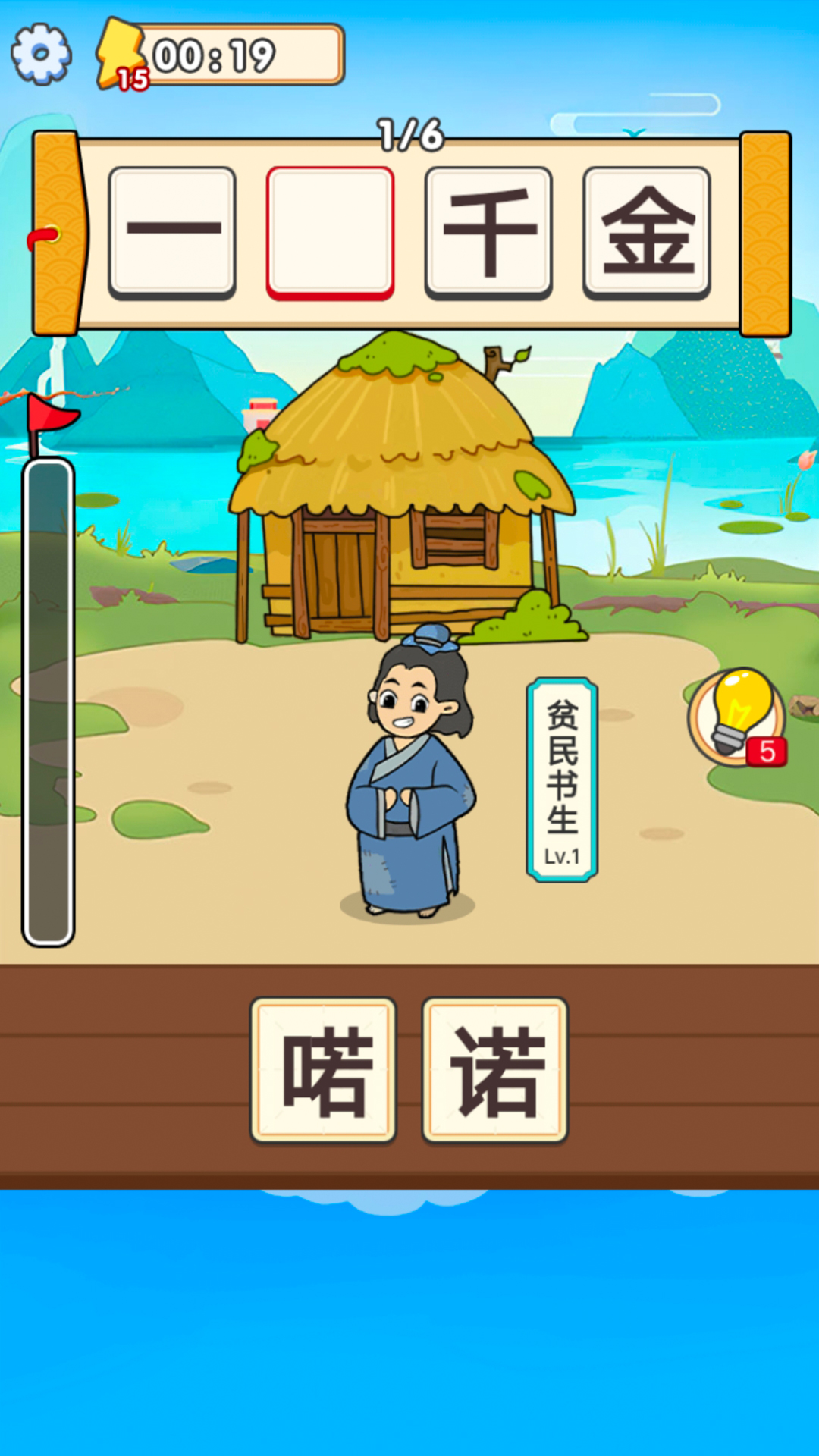Pick the character 诺 to fill the blank
819x1456 pixels.
(495, 1069)
